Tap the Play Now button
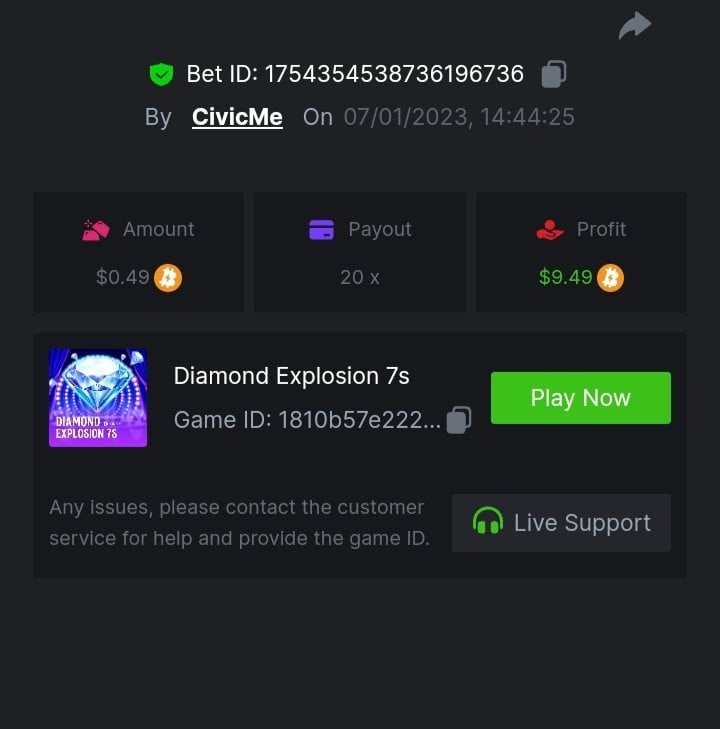This screenshot has height=729, width=720. [580, 398]
